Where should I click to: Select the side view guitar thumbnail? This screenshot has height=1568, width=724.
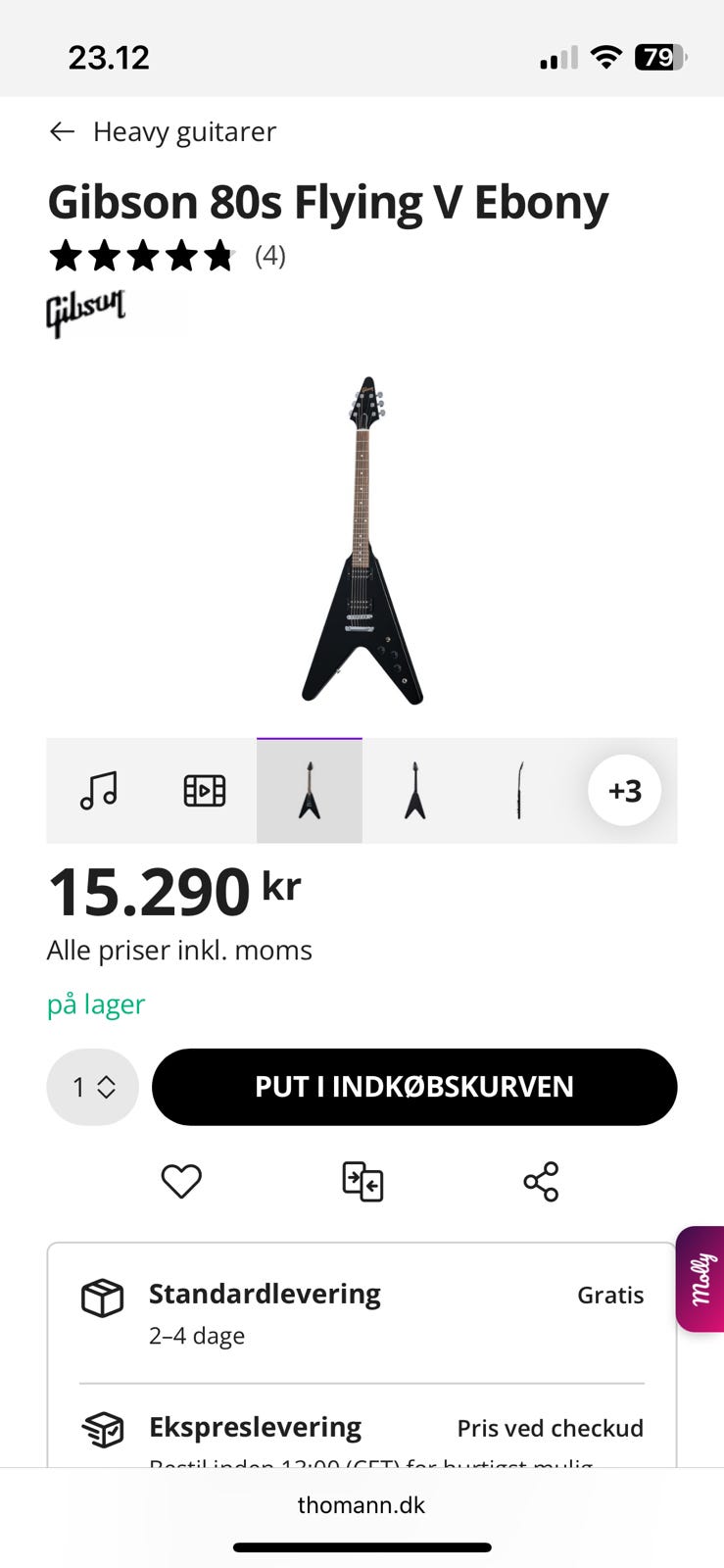520,790
